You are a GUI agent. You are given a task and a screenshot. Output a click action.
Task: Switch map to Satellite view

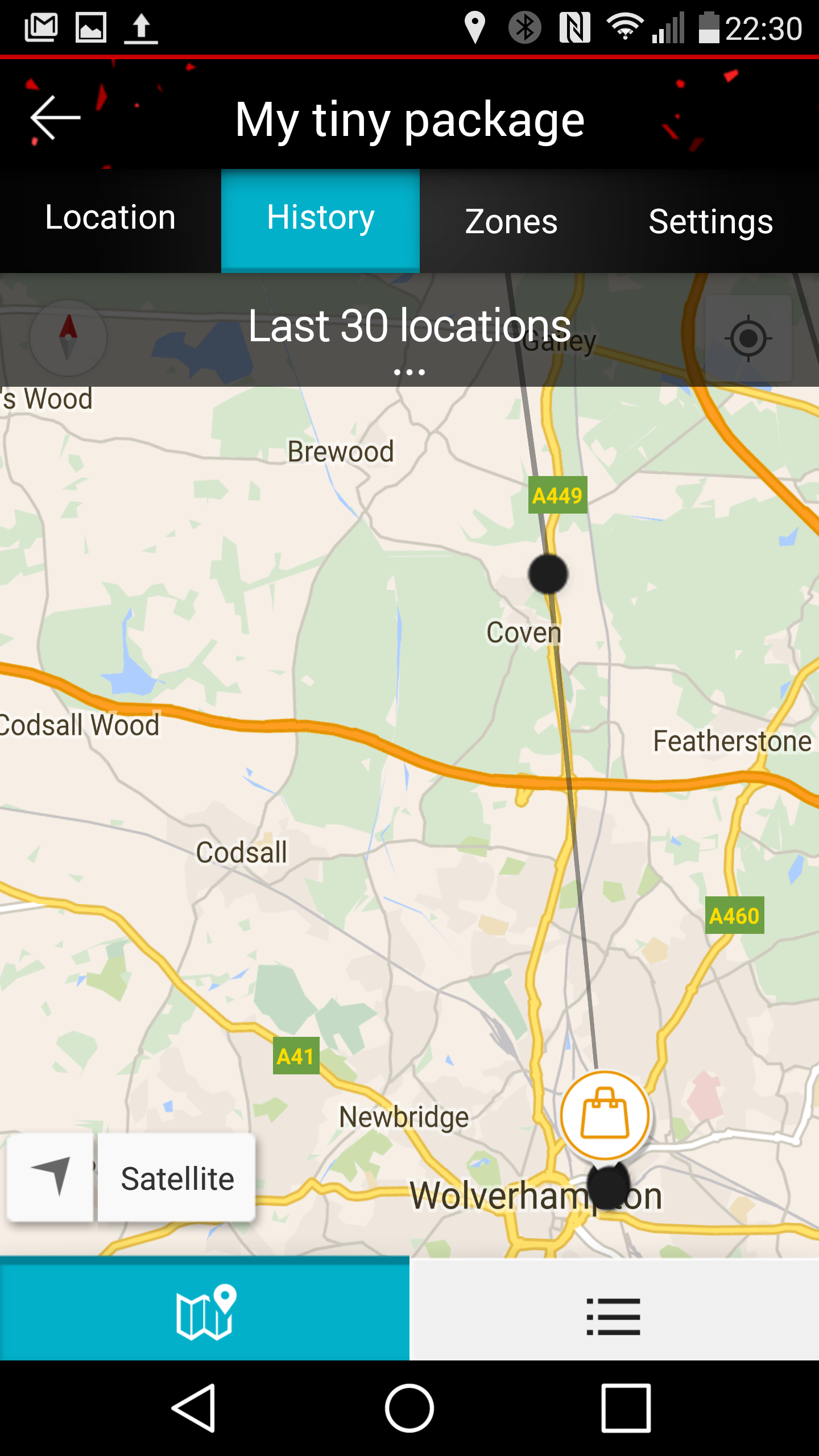(x=177, y=1177)
